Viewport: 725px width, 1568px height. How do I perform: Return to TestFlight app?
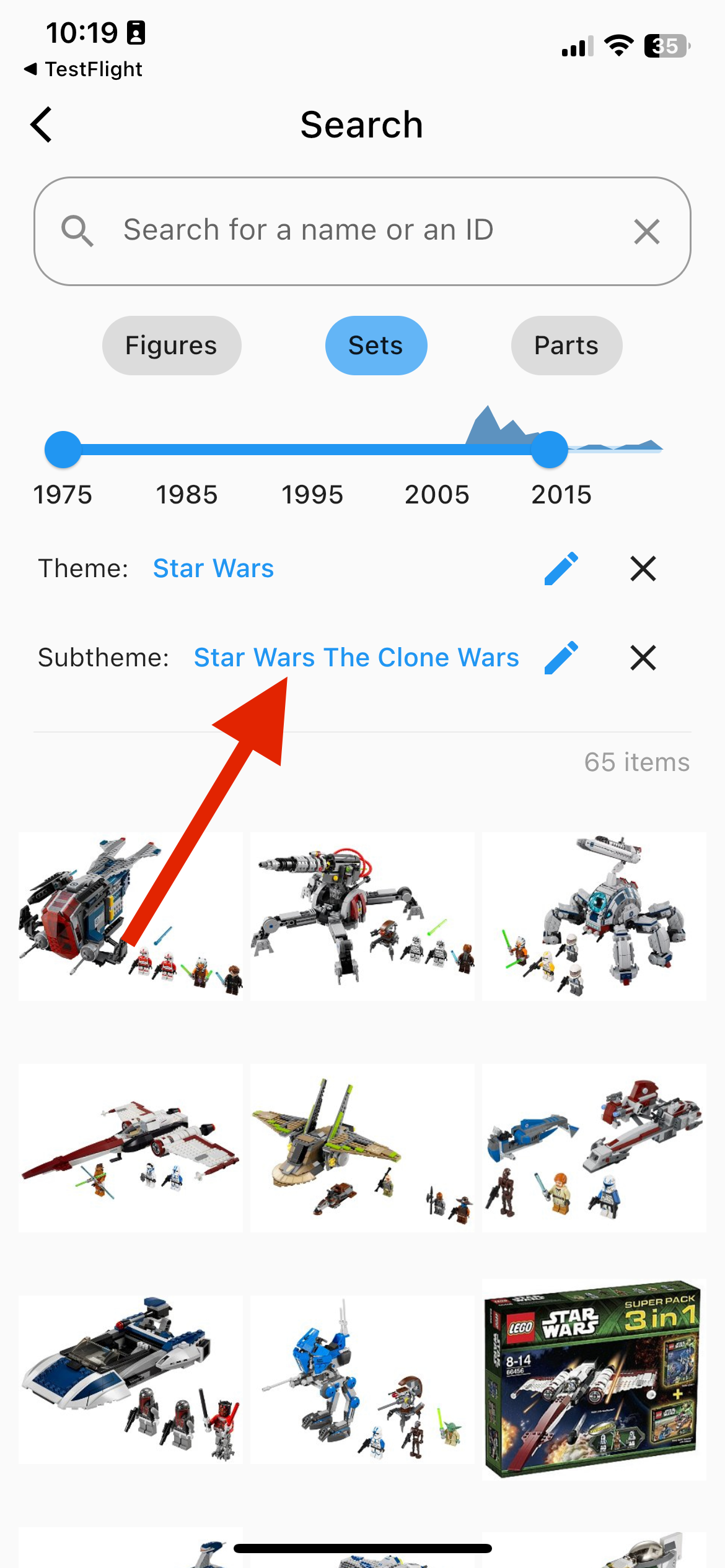click(x=84, y=69)
